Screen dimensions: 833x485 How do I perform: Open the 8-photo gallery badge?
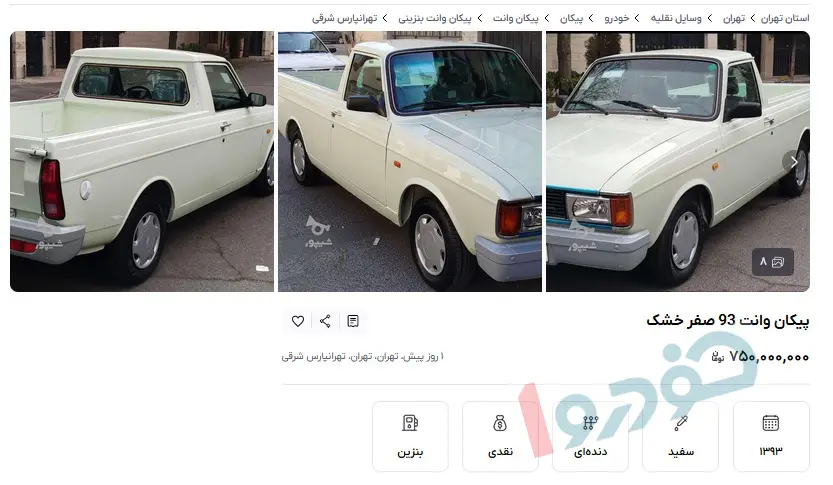(x=773, y=262)
